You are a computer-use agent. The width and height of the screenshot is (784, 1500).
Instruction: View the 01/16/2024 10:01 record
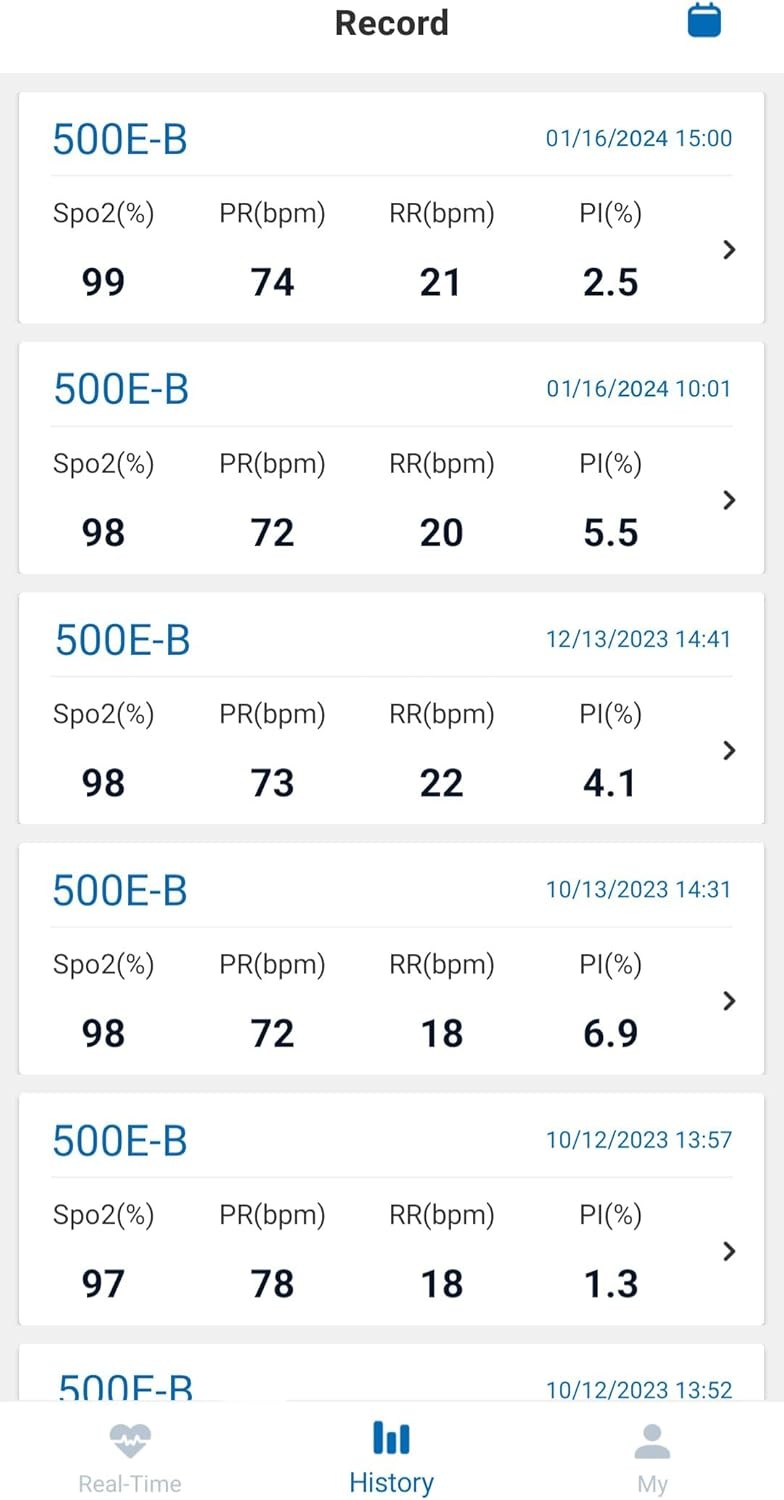coord(391,458)
